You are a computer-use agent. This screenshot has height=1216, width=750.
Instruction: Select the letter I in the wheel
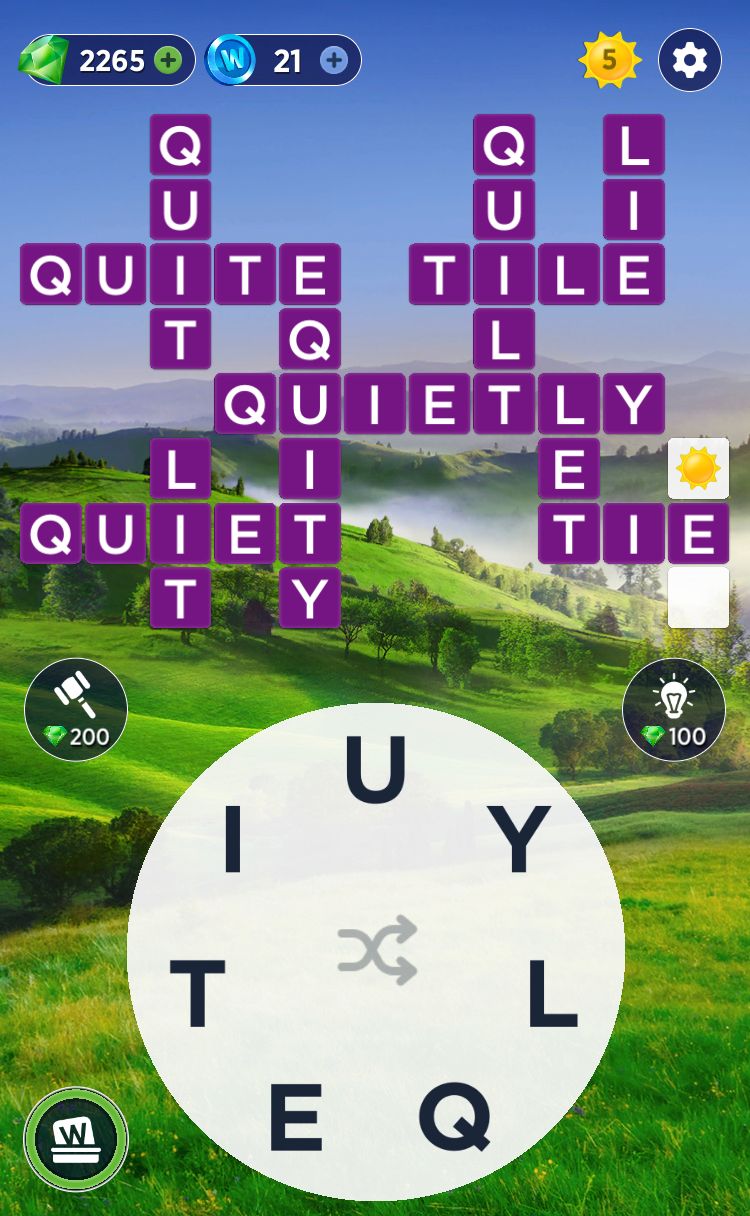tap(232, 840)
